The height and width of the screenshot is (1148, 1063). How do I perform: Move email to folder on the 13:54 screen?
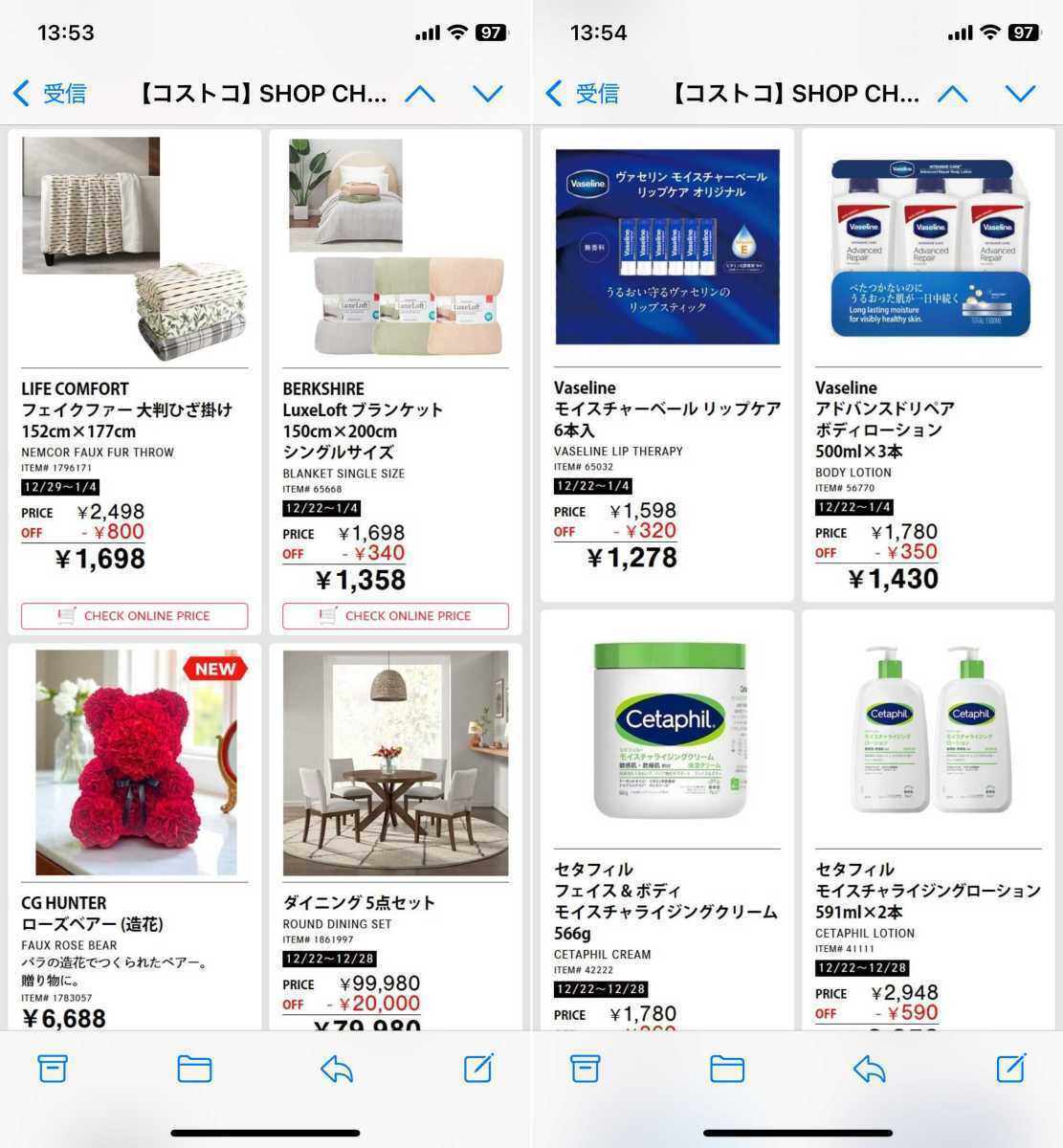(x=727, y=1069)
